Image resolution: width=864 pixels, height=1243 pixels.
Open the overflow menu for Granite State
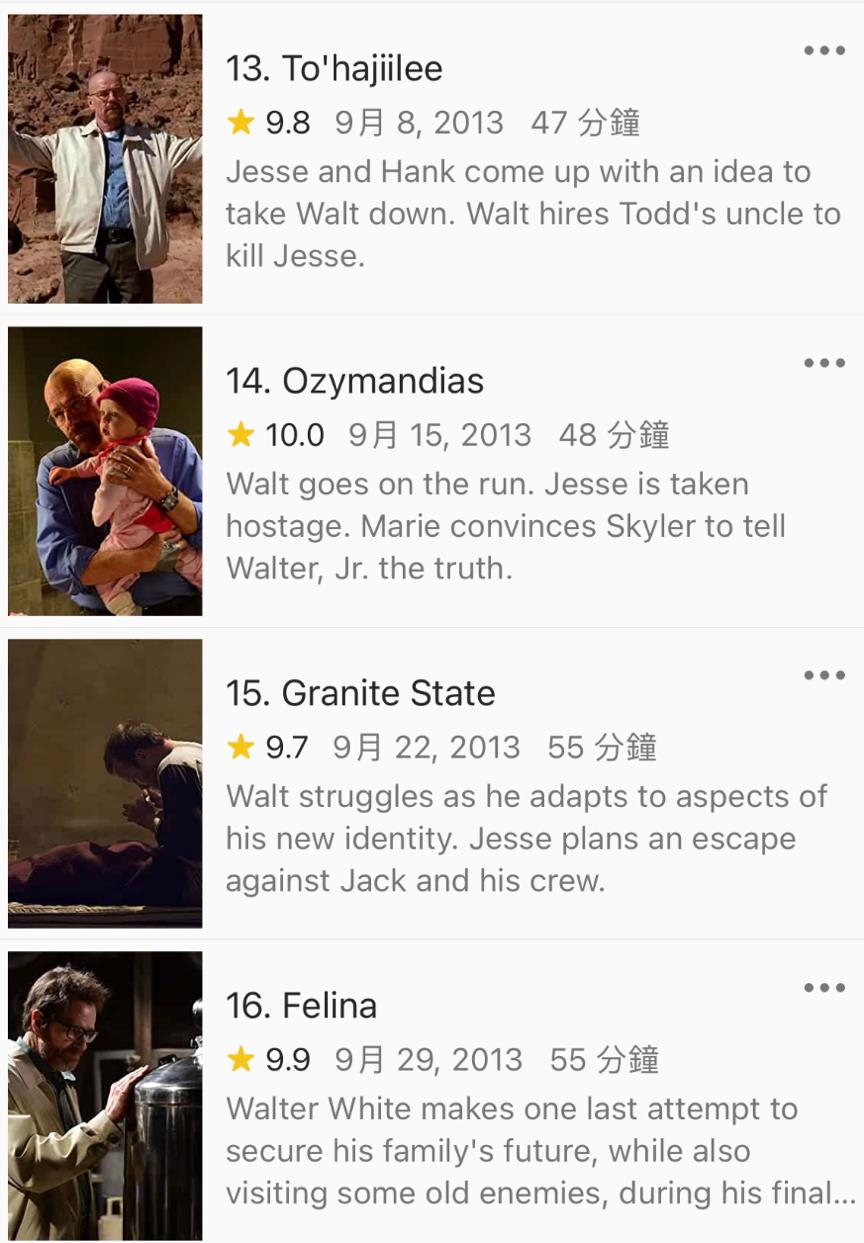pos(824,675)
